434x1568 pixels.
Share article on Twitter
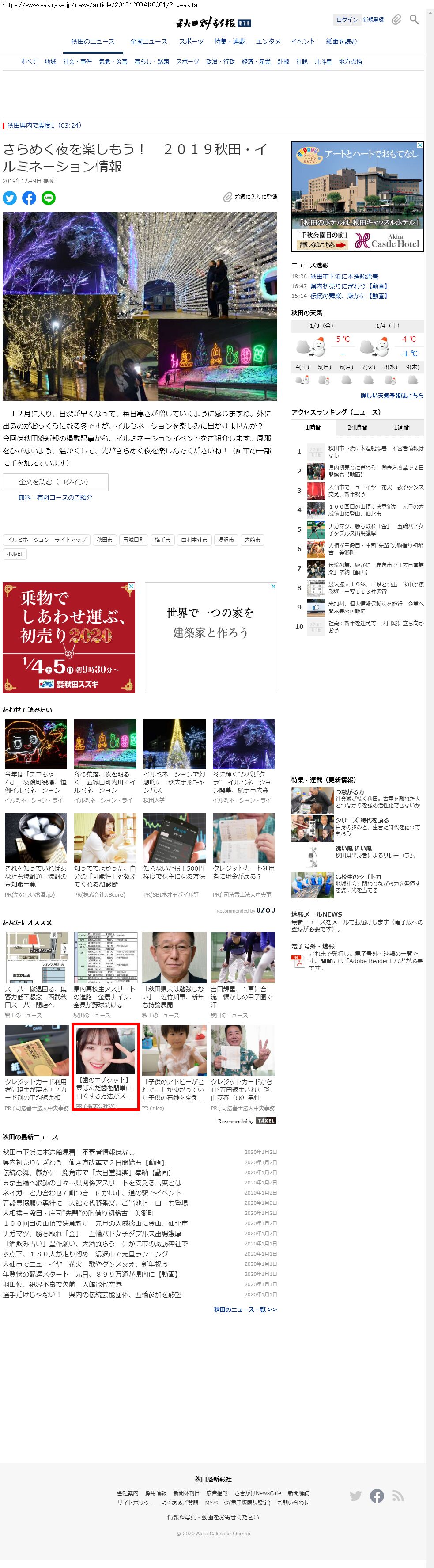10,198
